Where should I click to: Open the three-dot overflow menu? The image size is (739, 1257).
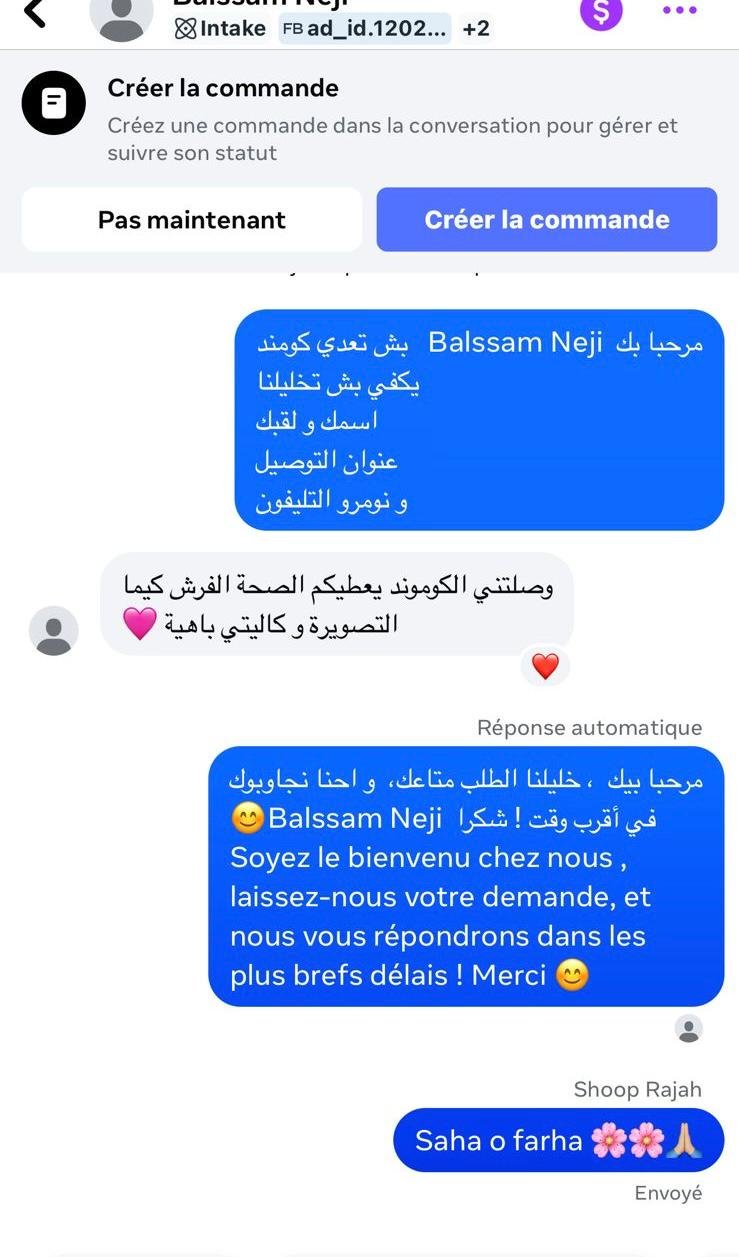[680, 11]
